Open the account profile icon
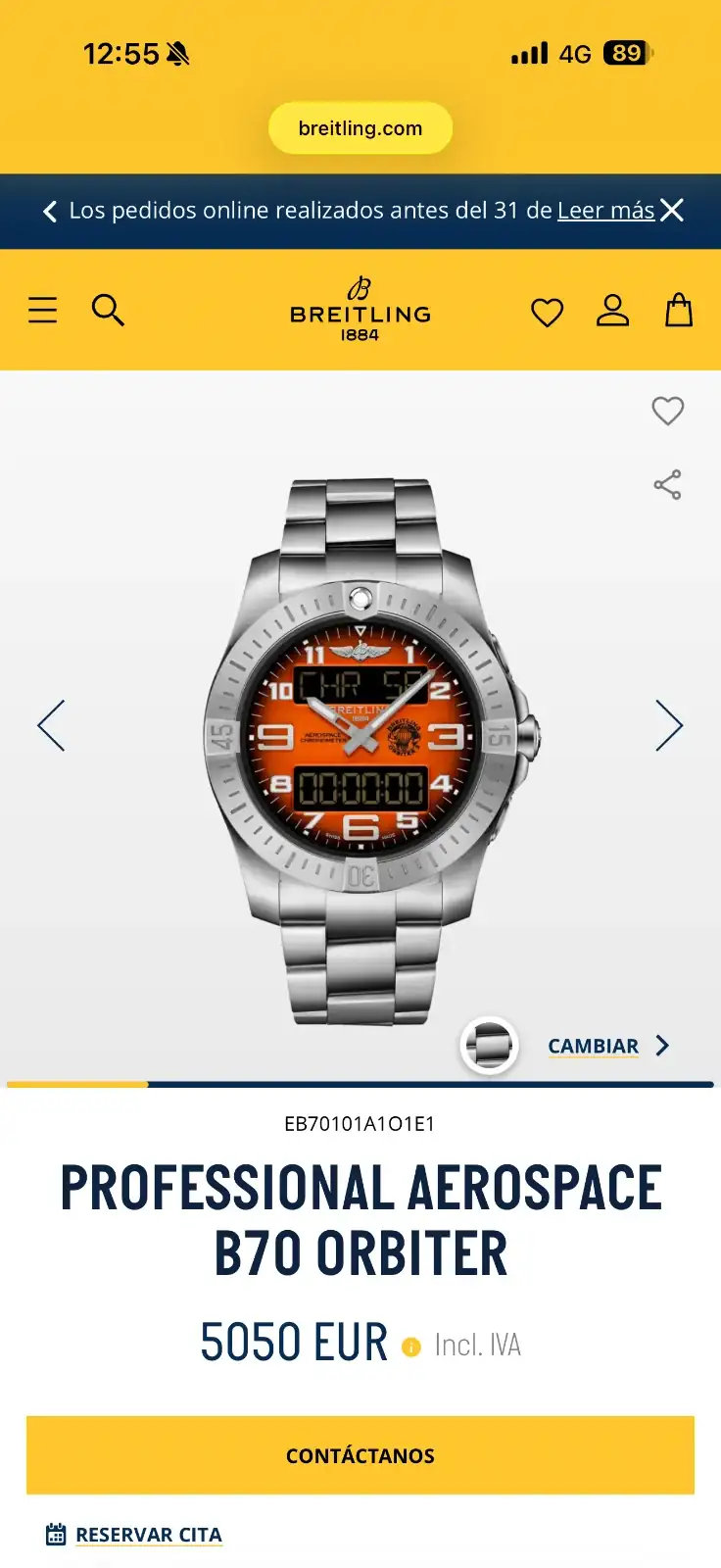721x1568 pixels. [613, 311]
